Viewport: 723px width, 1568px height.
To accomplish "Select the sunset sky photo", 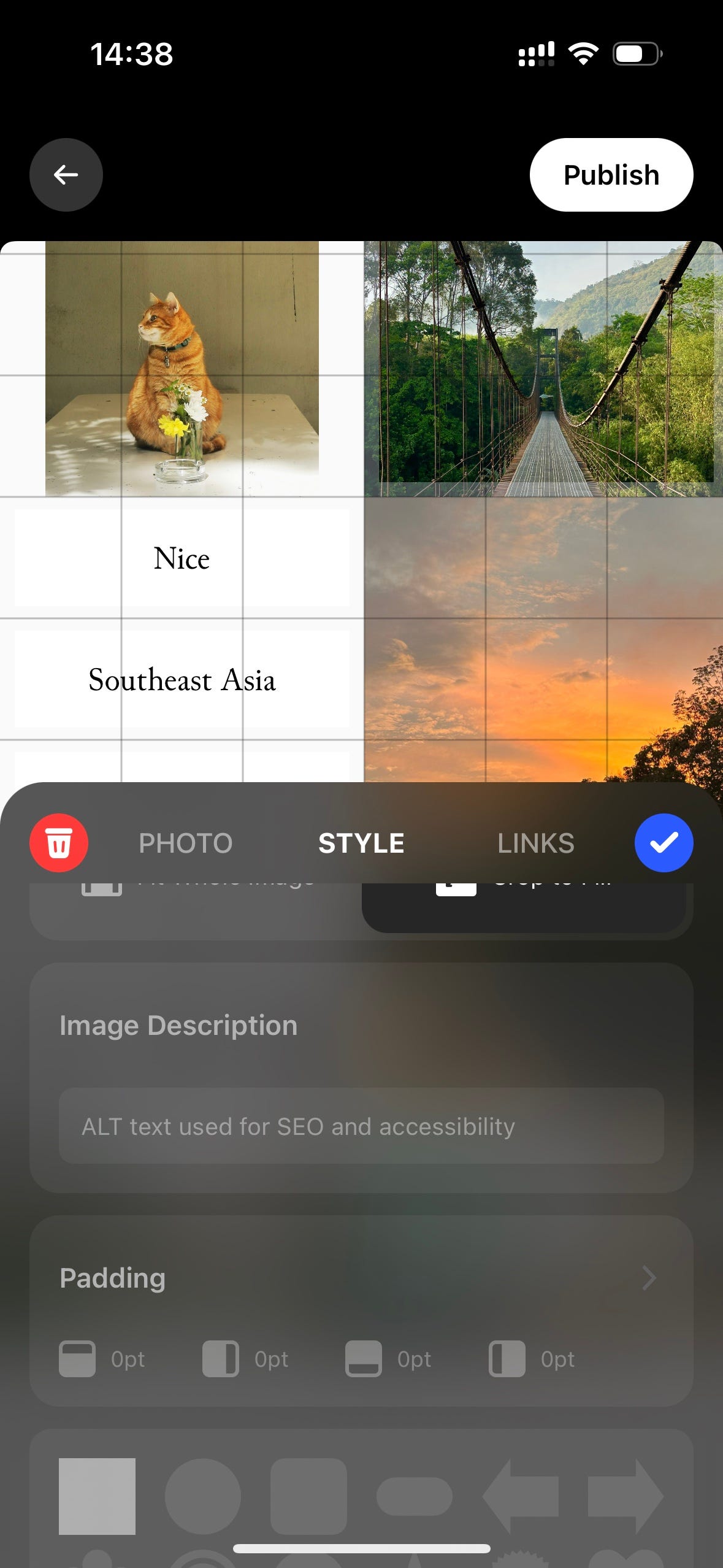I will coord(543,638).
